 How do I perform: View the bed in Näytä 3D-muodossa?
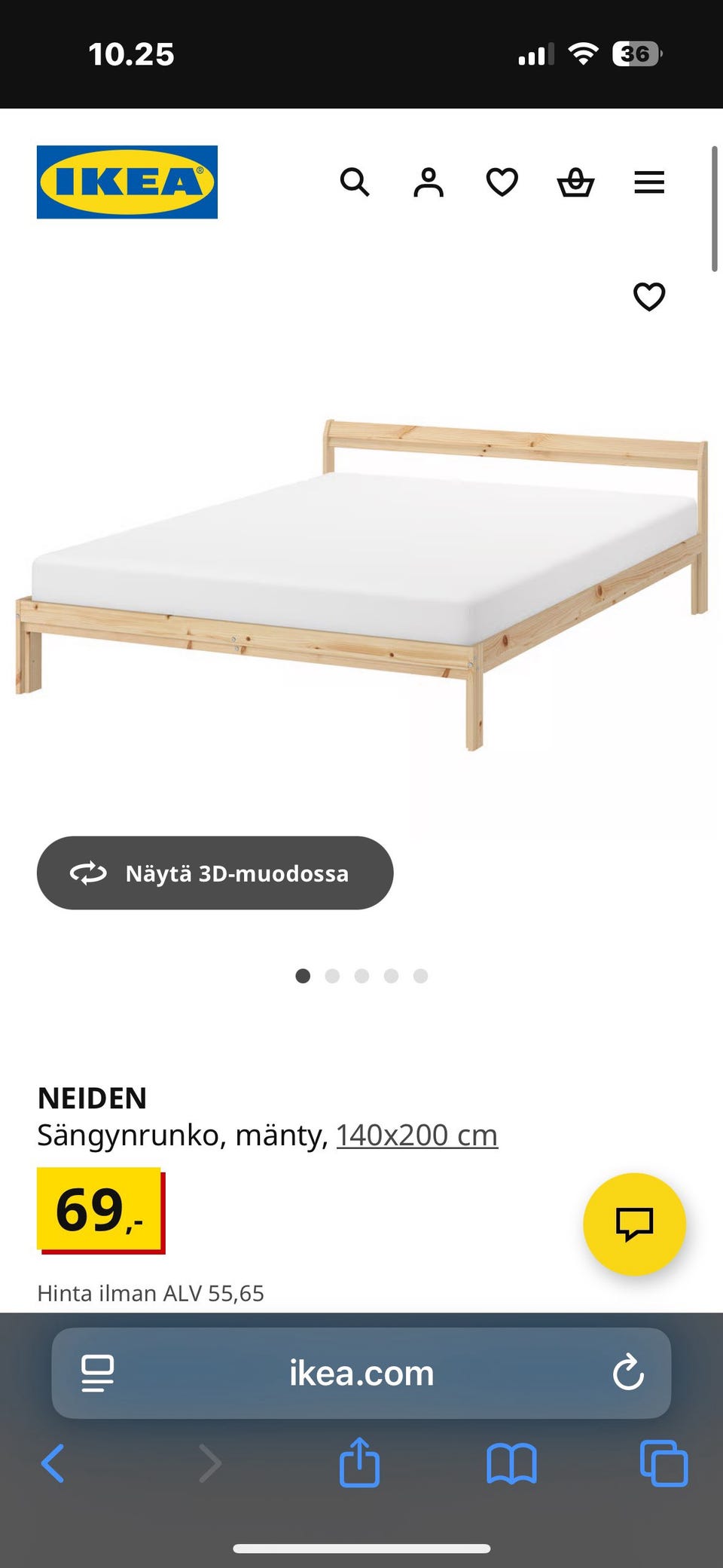[x=215, y=873]
